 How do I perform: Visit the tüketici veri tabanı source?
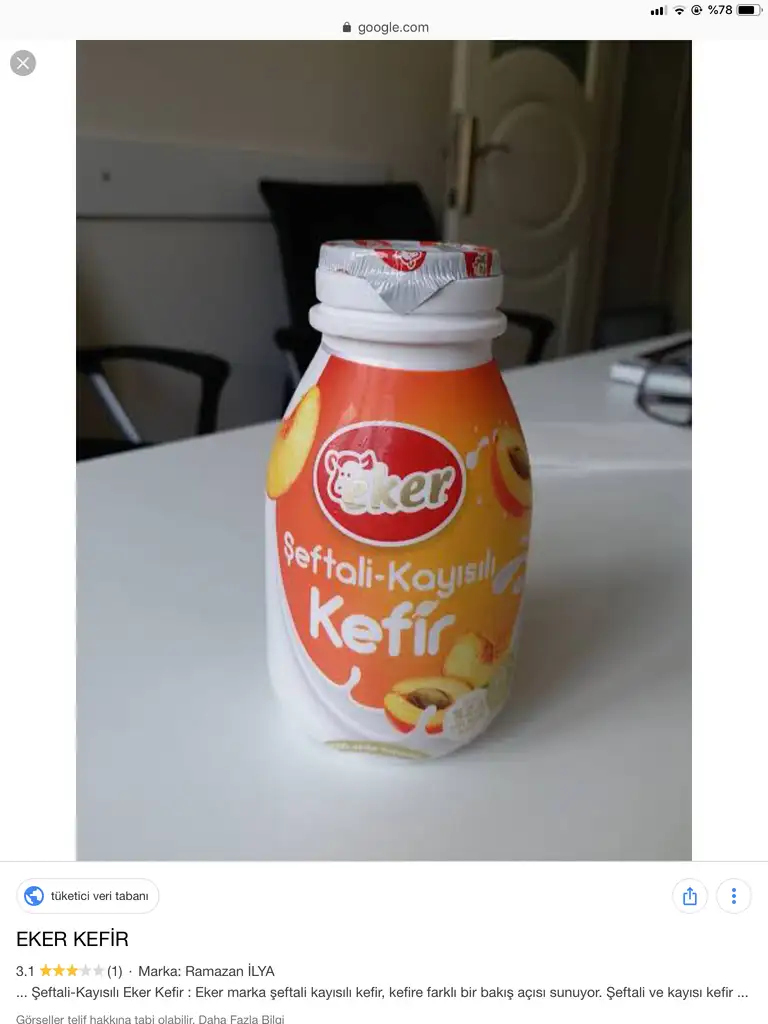88,896
